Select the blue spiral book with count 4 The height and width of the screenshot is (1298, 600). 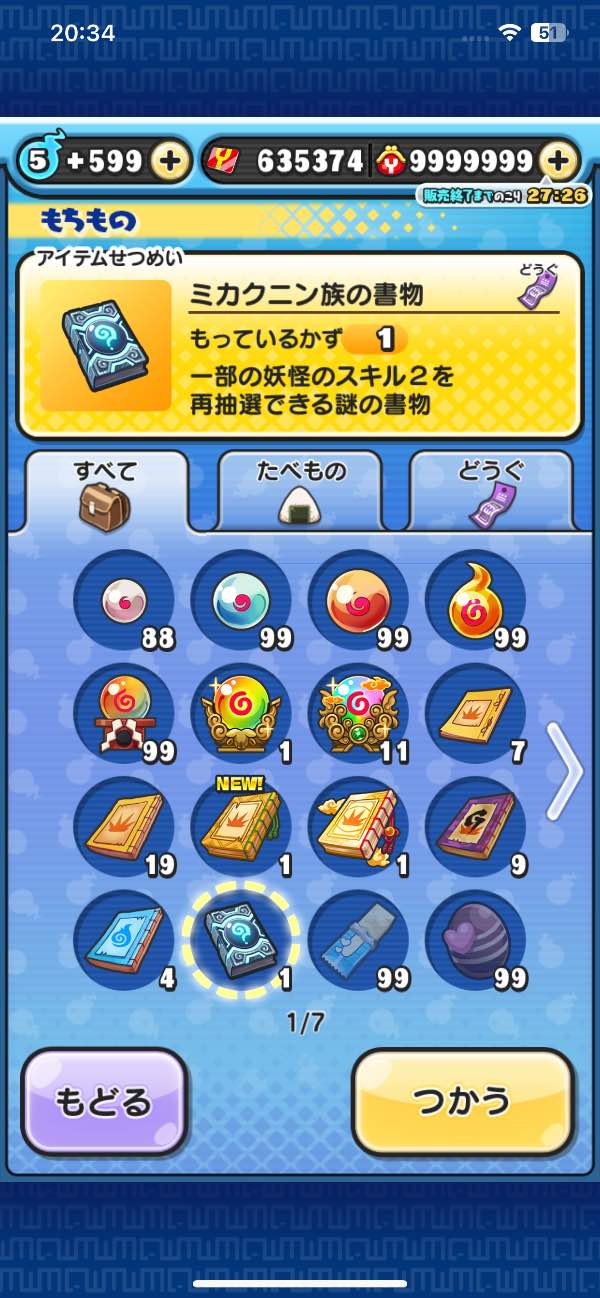[125, 938]
